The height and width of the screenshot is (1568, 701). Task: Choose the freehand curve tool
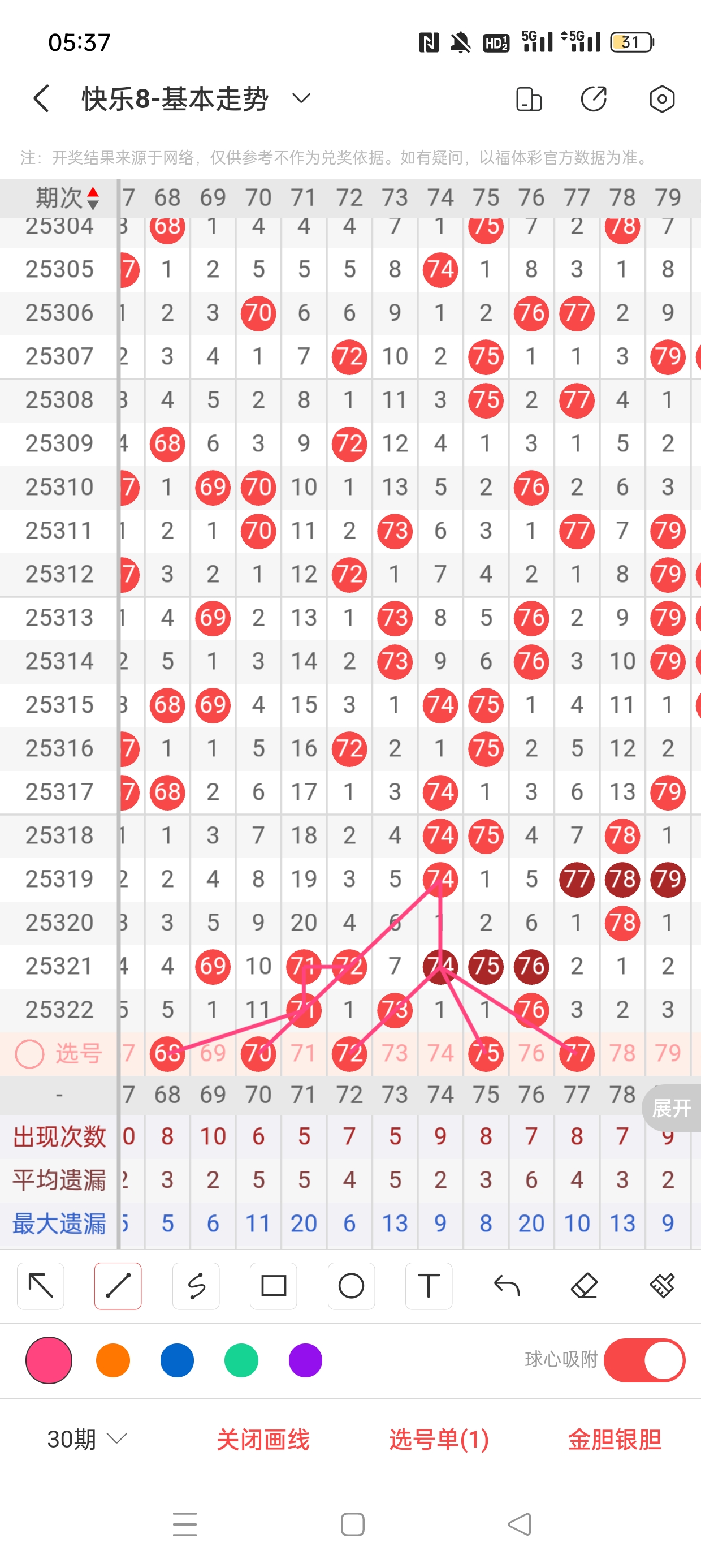coord(196,1286)
